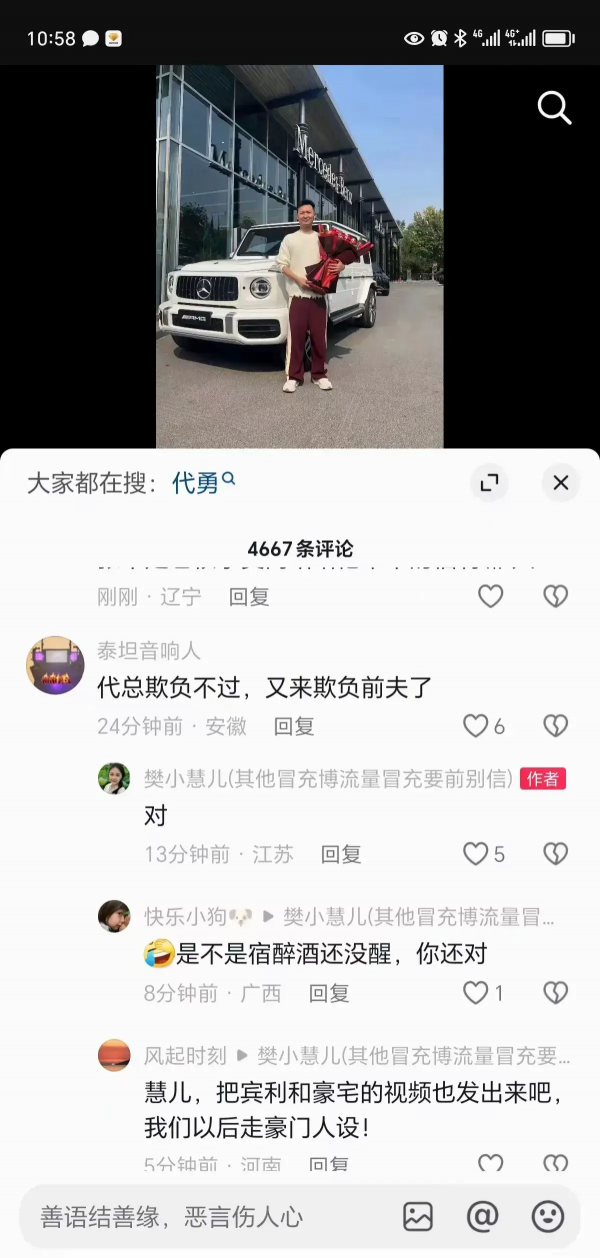Image resolution: width=600 pixels, height=1258 pixels.
Task: Dislike the comment by 泰坦音响人
Action: pyautogui.click(x=555, y=726)
